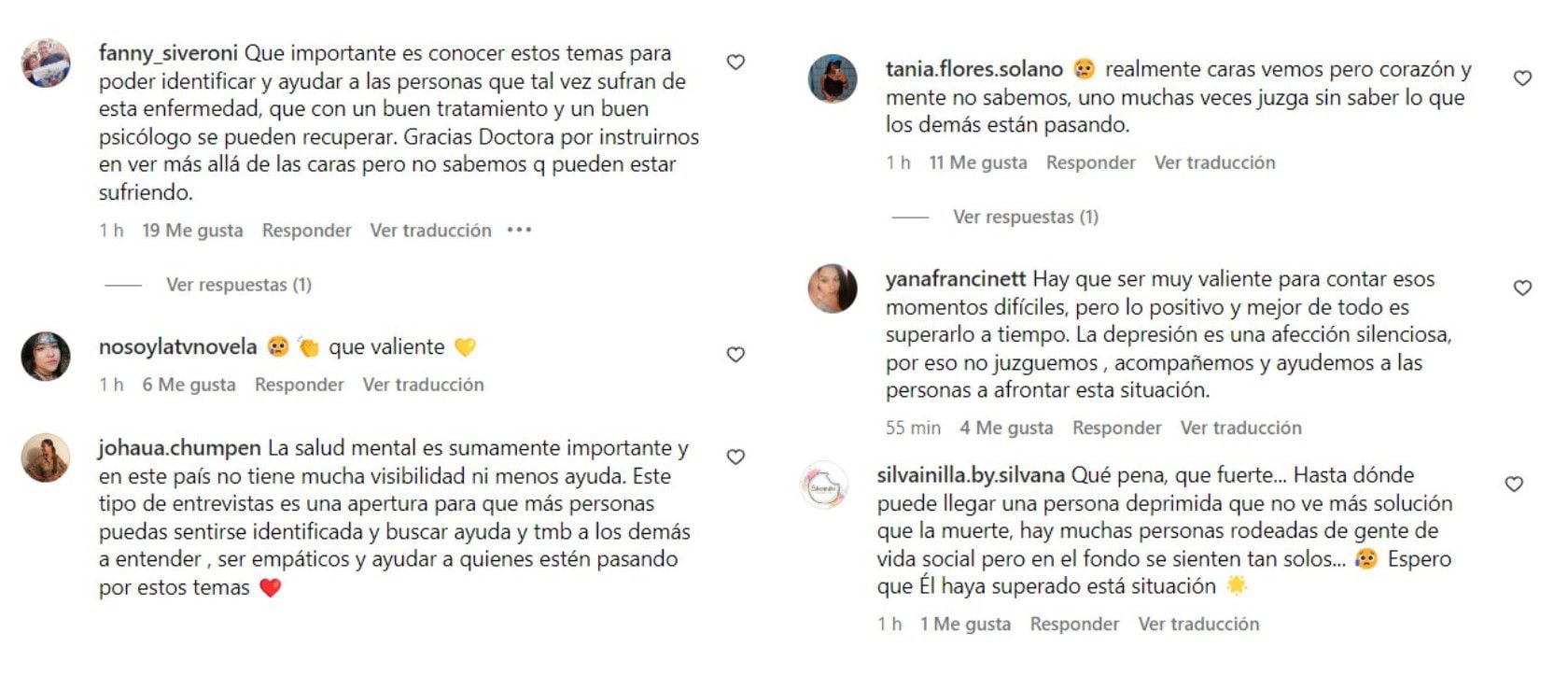Like johaua.chumpen's comment
Screen dimensions: 1568x675
click(x=735, y=457)
